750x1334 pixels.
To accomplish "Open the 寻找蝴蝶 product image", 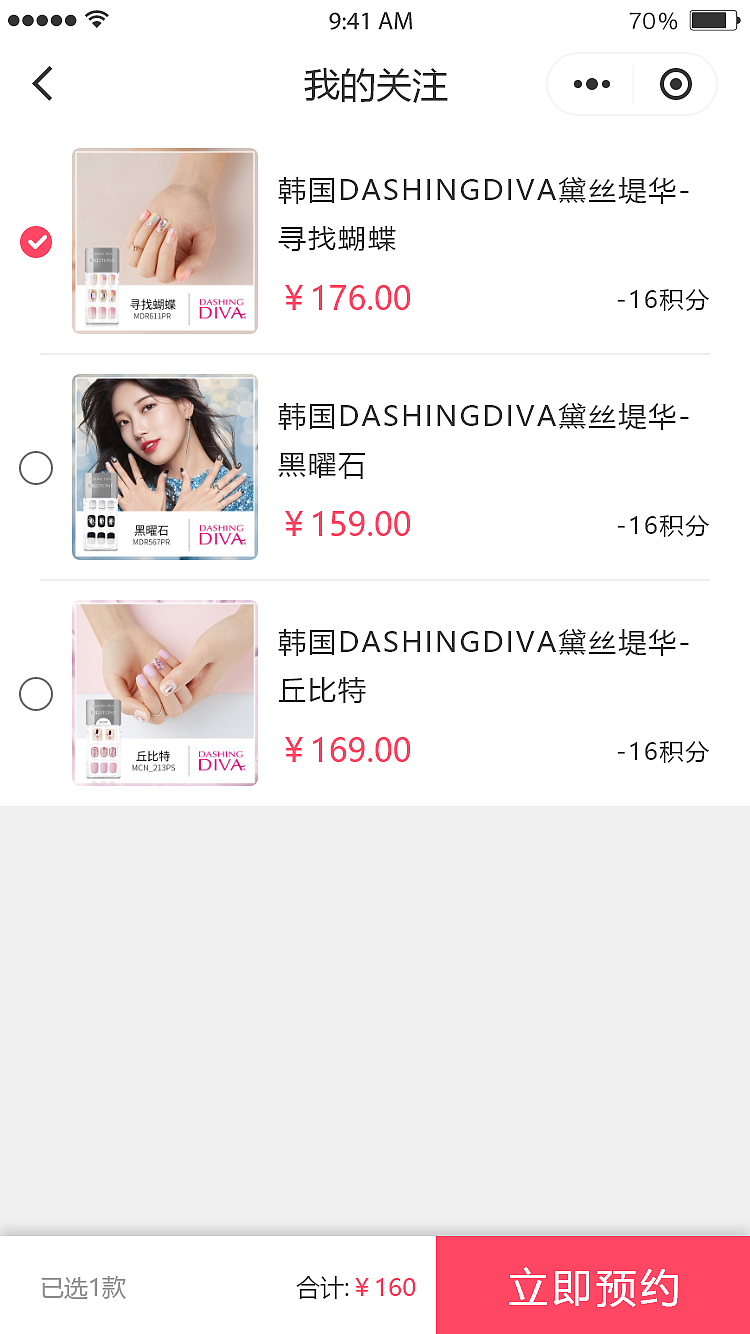I will [165, 241].
